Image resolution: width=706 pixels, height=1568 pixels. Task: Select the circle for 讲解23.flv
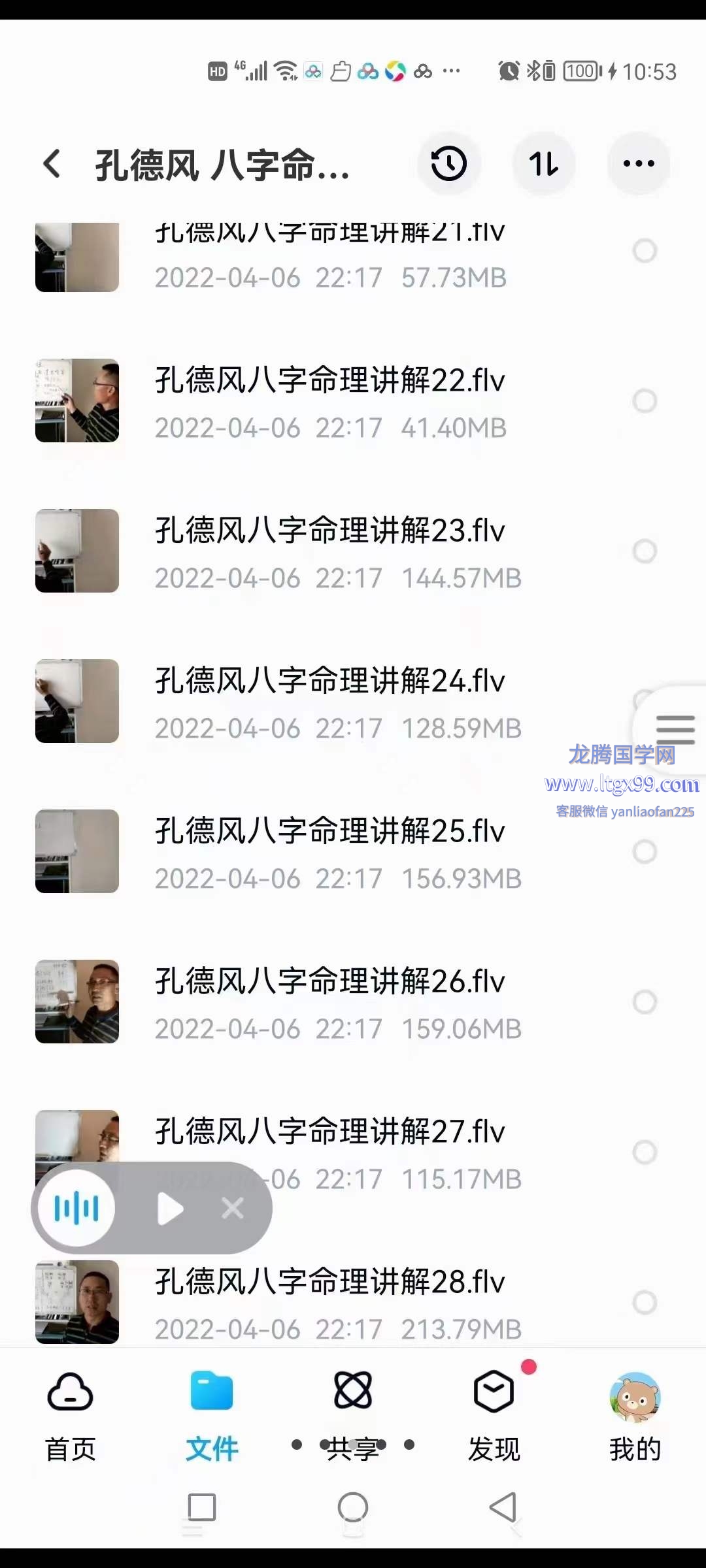tap(645, 551)
